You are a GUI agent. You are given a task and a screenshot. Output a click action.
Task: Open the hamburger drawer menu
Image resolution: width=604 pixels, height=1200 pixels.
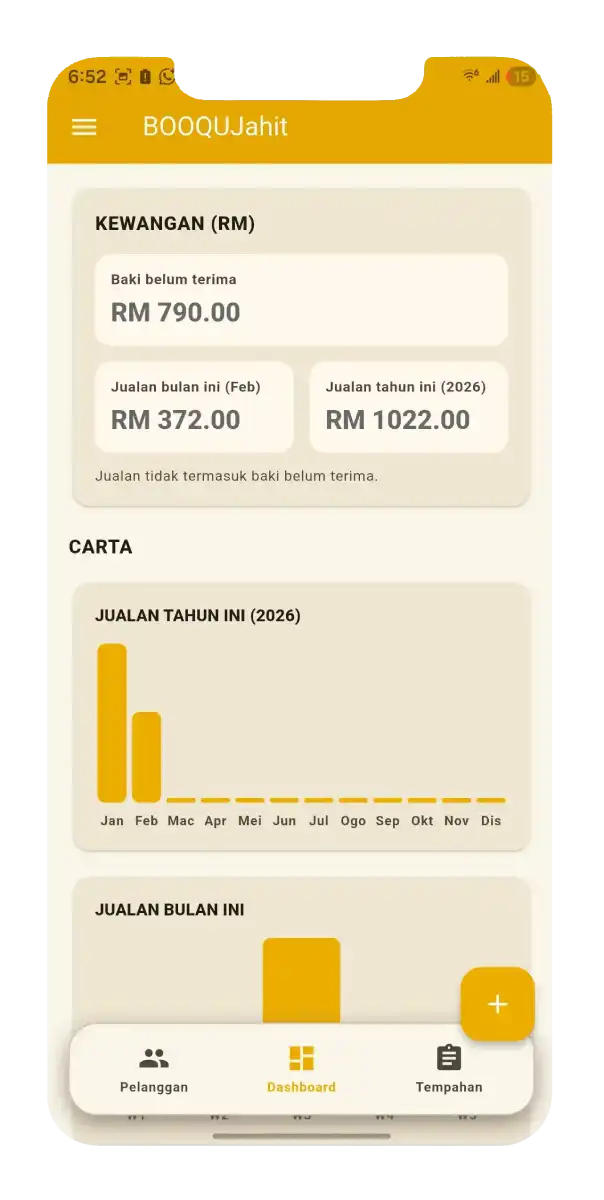pyautogui.click(x=84, y=127)
